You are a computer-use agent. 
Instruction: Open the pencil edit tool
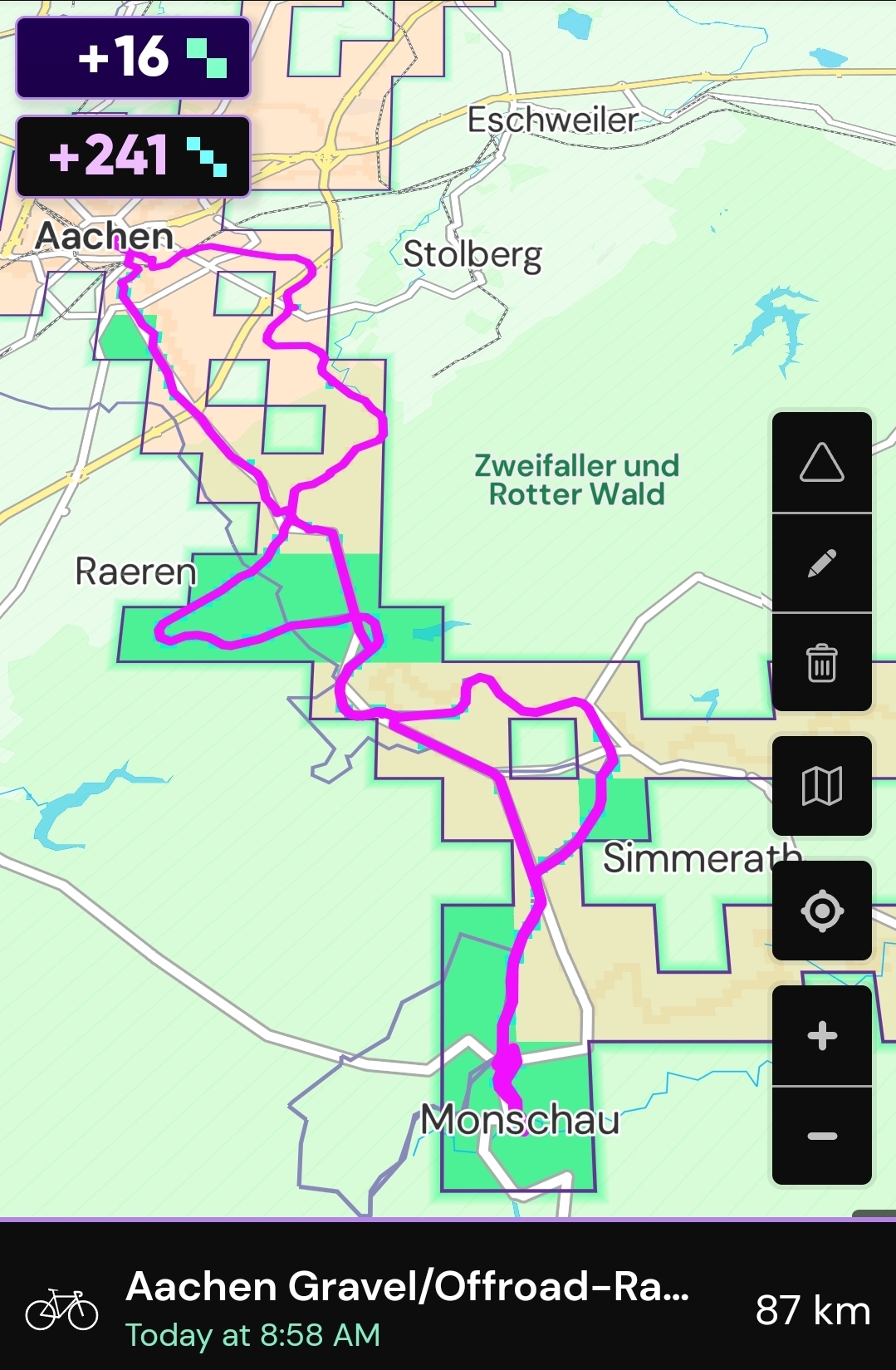coord(821,563)
